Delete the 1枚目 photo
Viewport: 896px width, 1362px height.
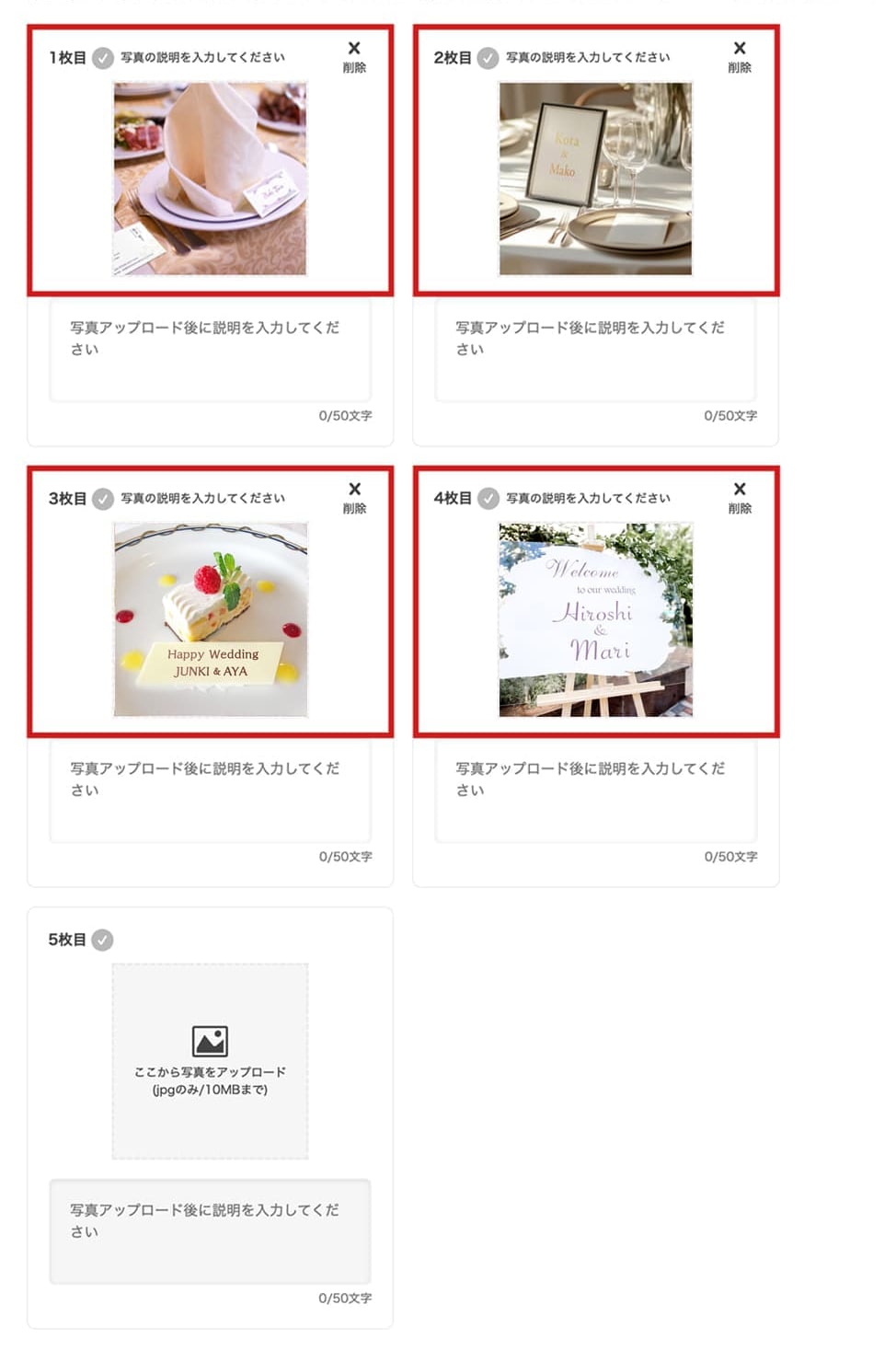354,55
